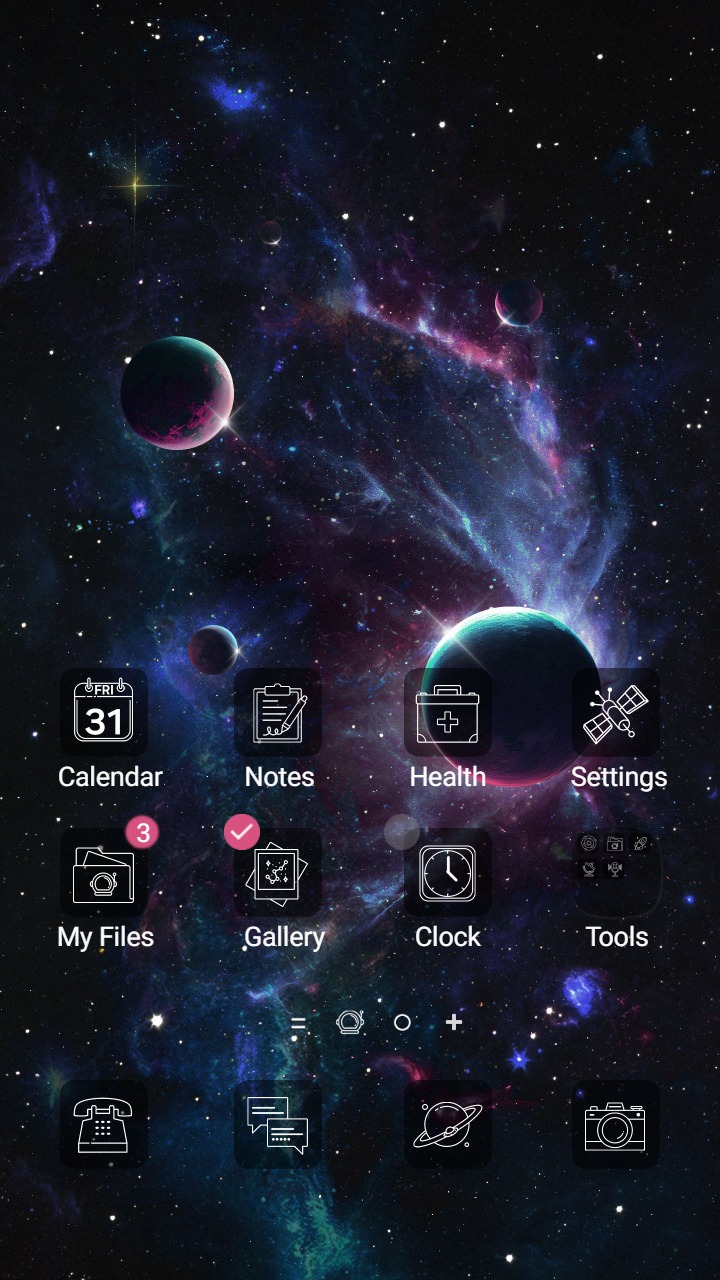Tap the rocket icon inside the Tools folder
The width and height of the screenshot is (720, 1280).
[640, 844]
